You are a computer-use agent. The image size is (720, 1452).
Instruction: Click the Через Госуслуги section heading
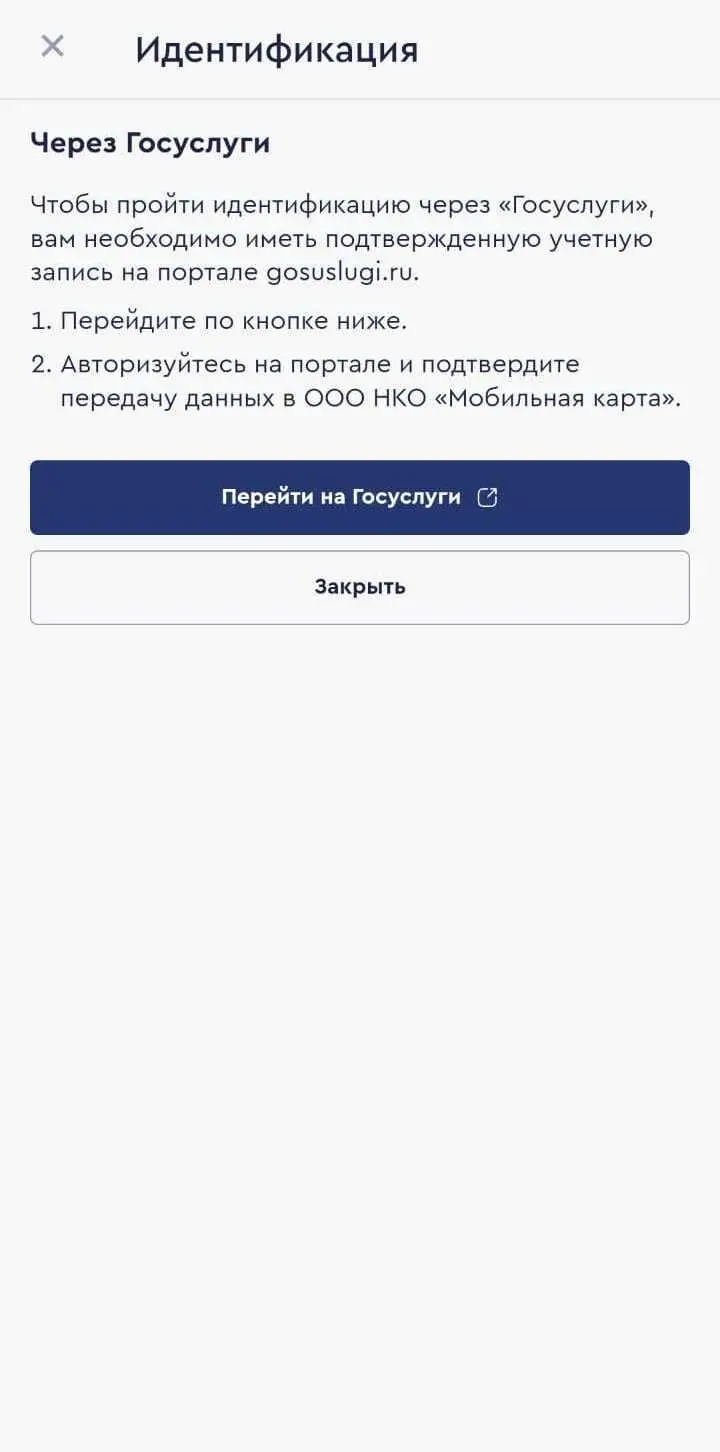click(150, 142)
